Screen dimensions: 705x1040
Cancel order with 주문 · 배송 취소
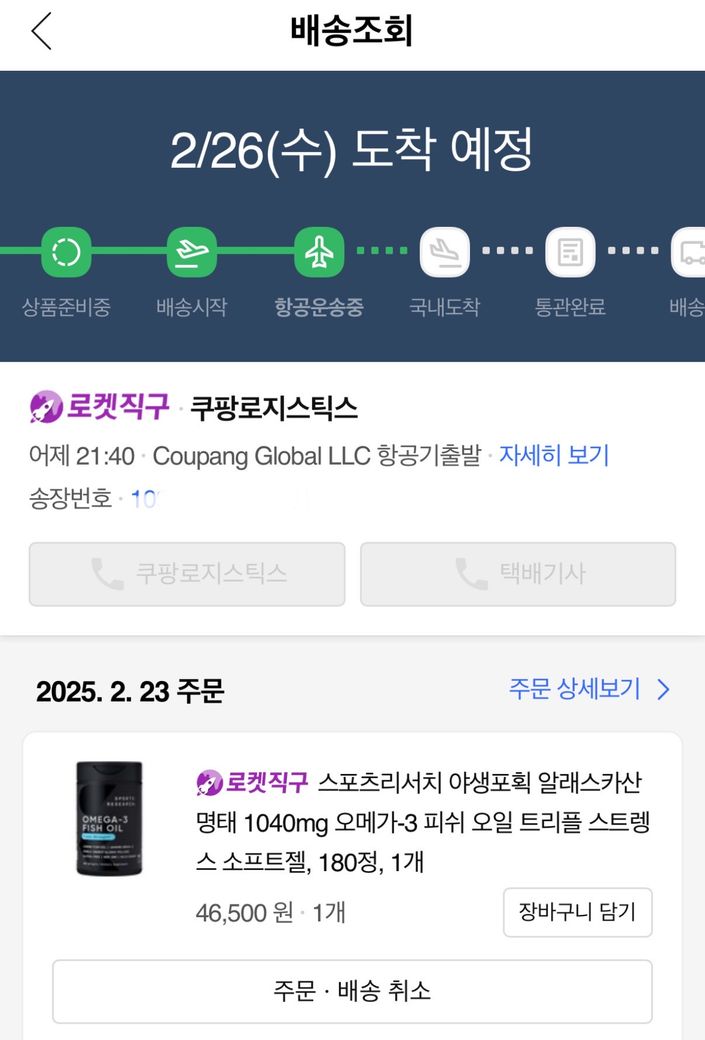click(x=352, y=991)
